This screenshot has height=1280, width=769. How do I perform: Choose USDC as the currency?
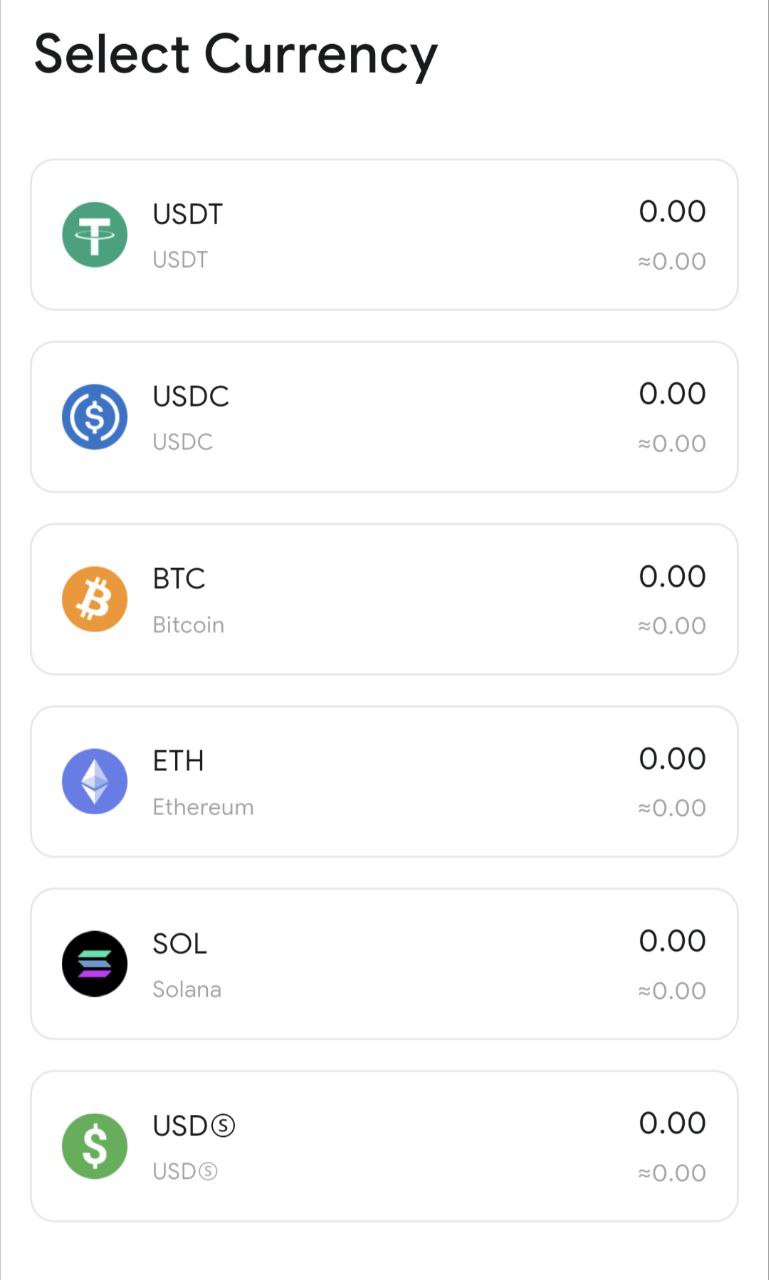(x=384, y=417)
